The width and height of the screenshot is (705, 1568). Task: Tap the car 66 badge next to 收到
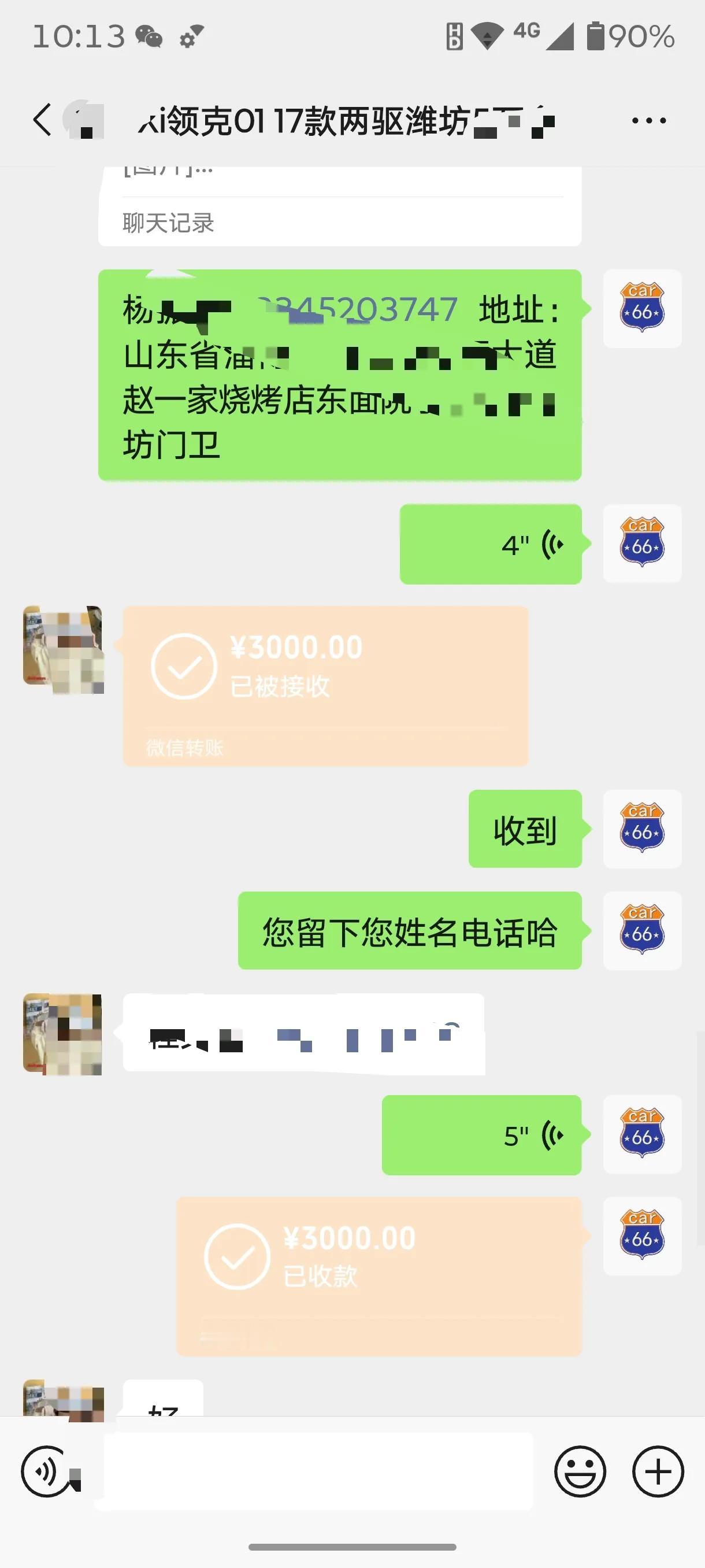coord(642,830)
